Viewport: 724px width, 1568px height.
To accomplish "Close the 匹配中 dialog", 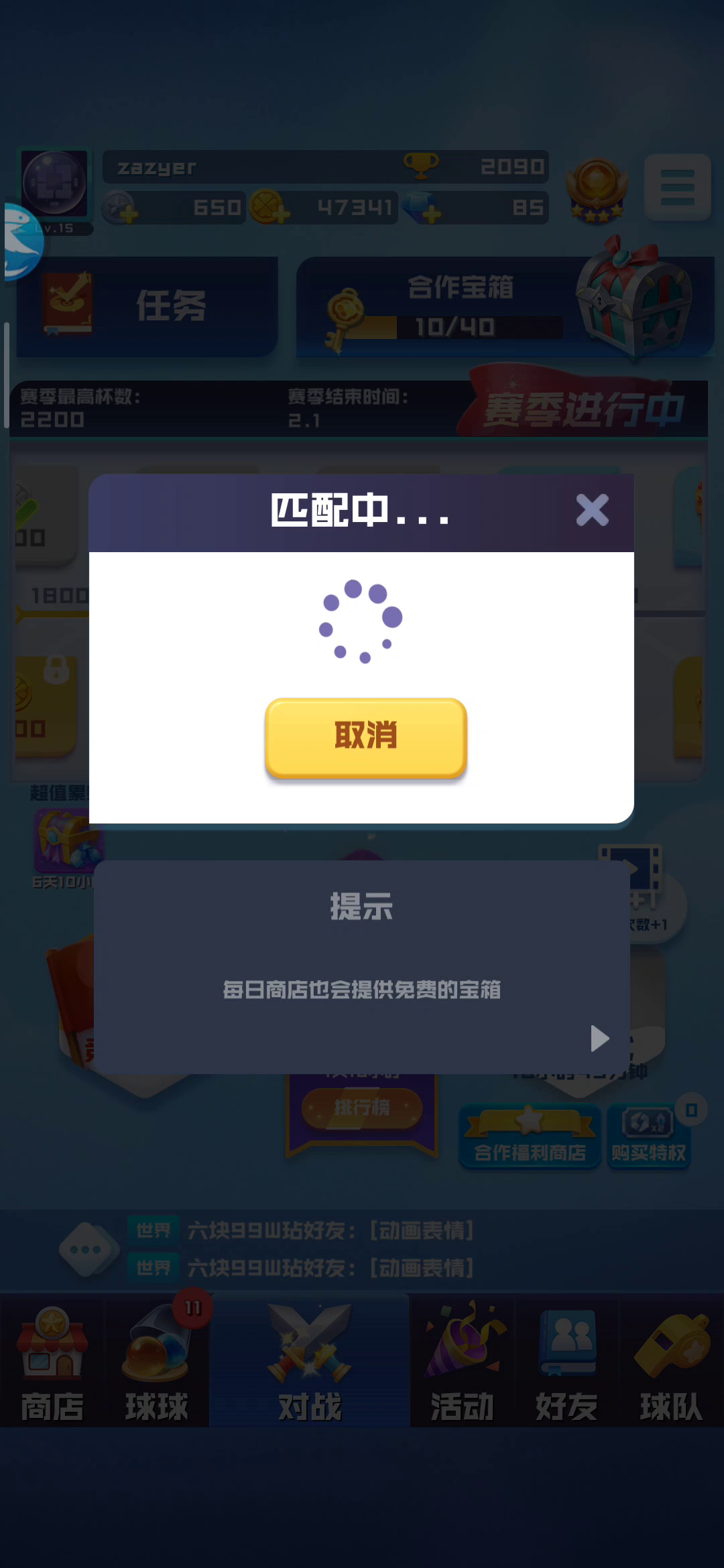I will (x=592, y=510).
